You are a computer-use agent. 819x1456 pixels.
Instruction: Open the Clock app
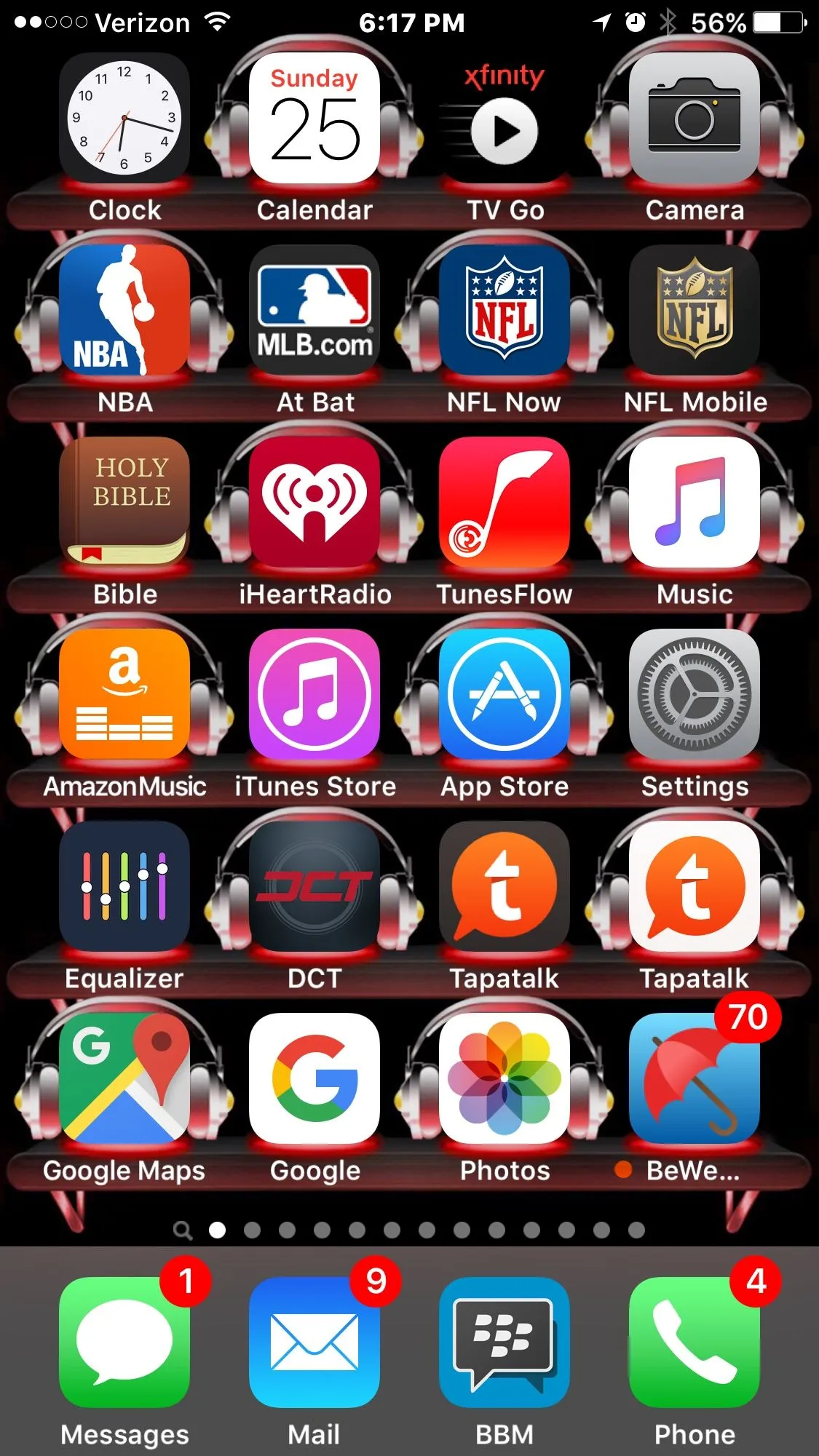124,119
